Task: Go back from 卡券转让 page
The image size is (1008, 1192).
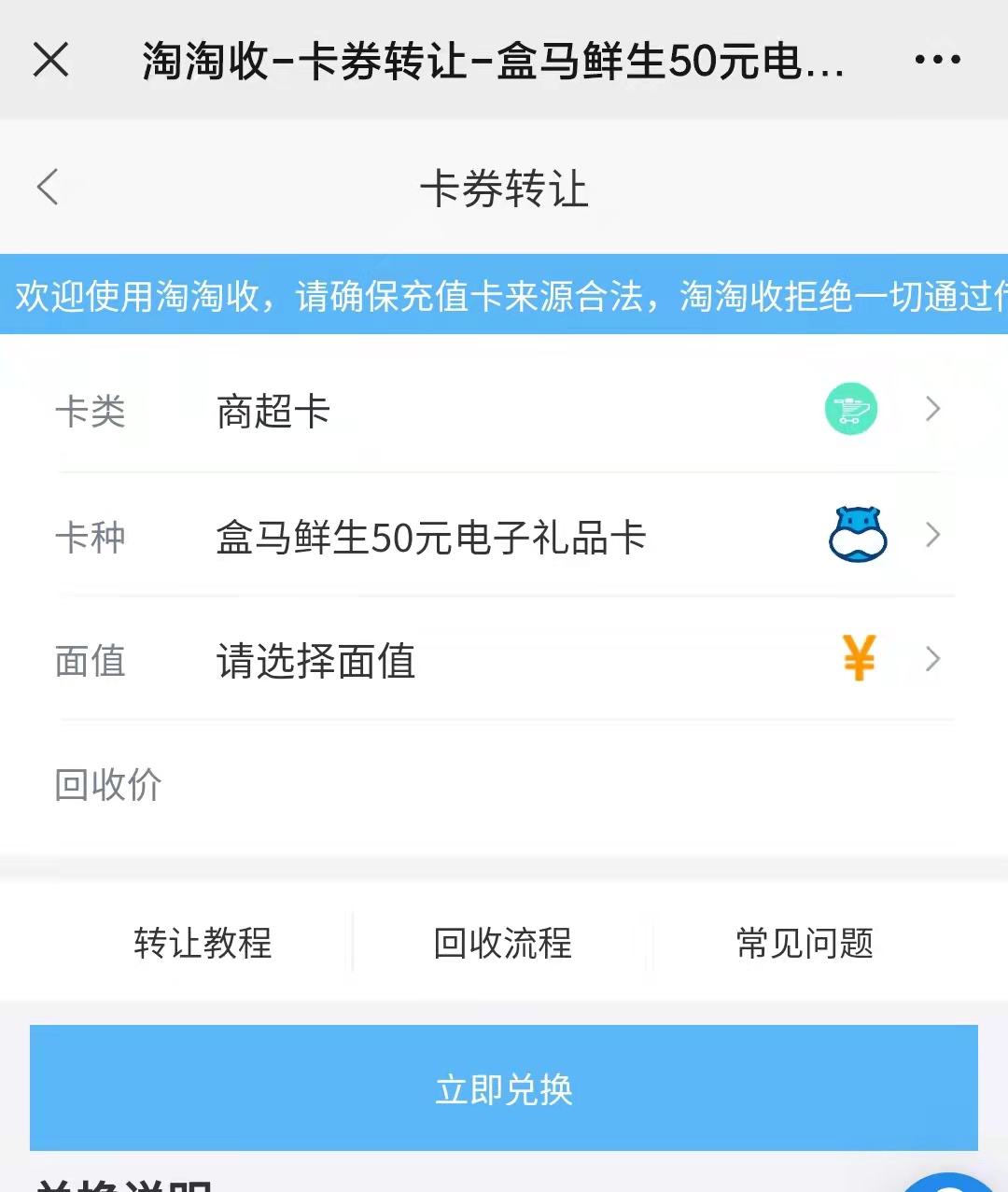Action: point(49,187)
